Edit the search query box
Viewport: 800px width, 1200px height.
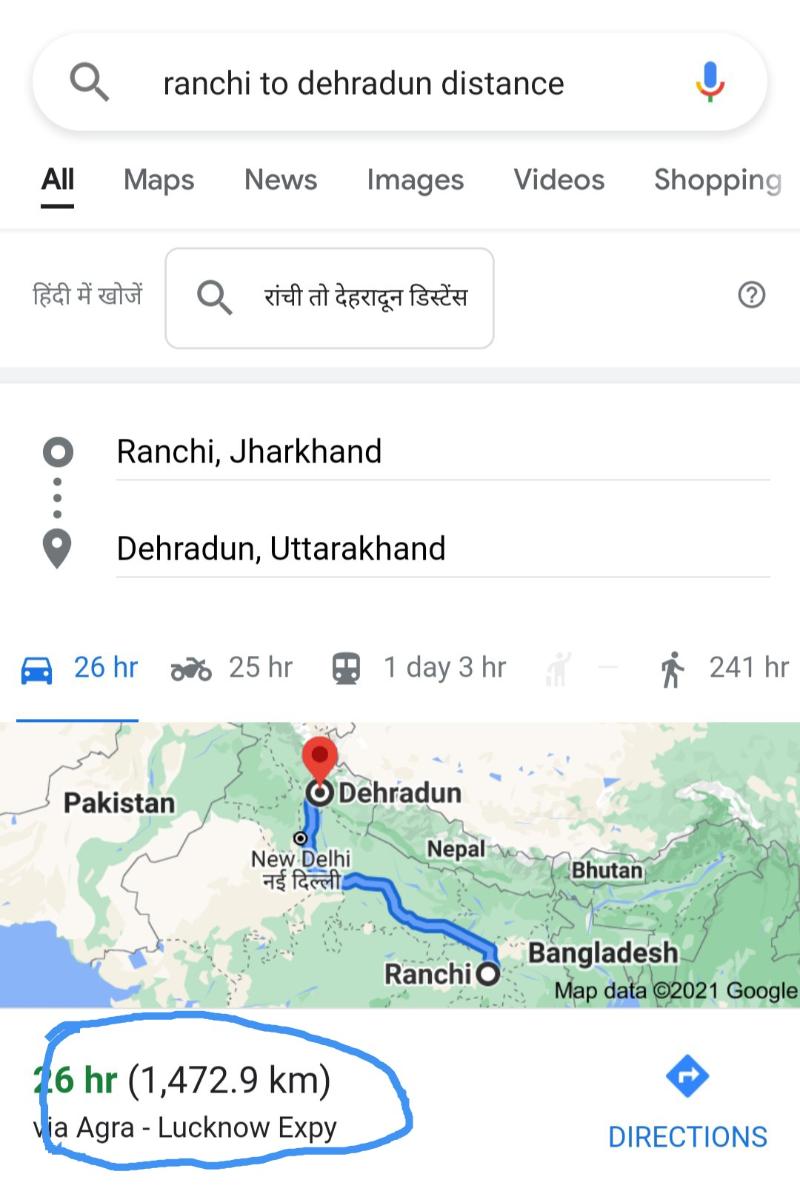(400, 83)
